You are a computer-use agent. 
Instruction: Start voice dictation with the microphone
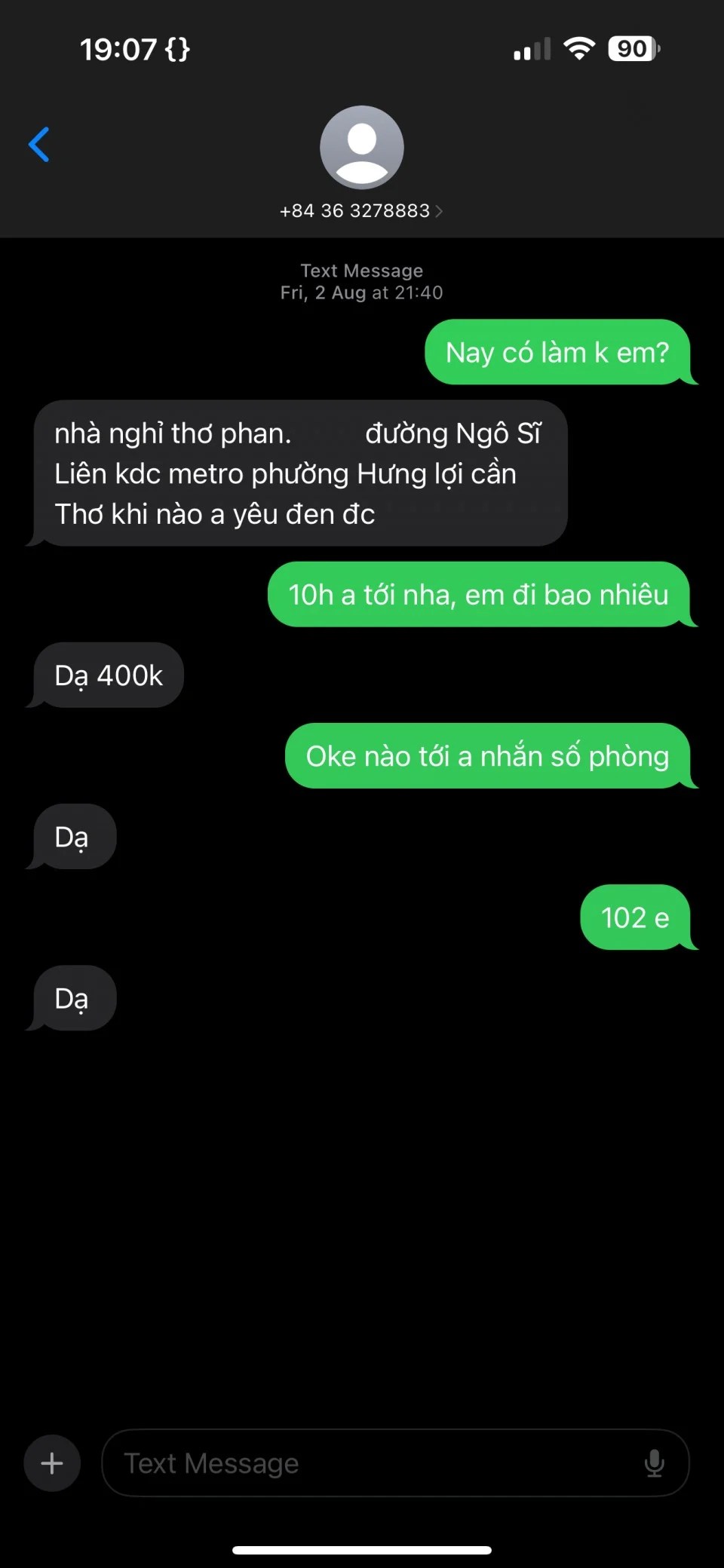point(654,1463)
